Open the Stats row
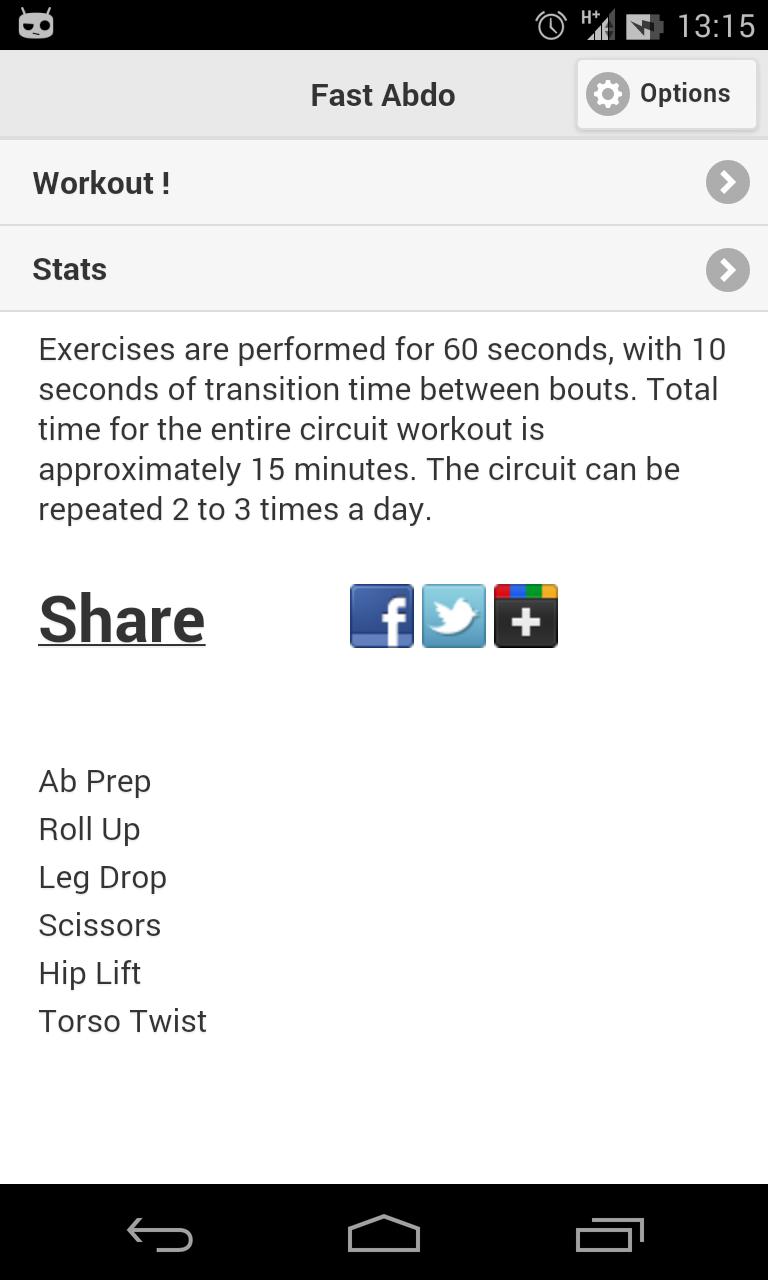This screenshot has width=768, height=1280. [384, 269]
